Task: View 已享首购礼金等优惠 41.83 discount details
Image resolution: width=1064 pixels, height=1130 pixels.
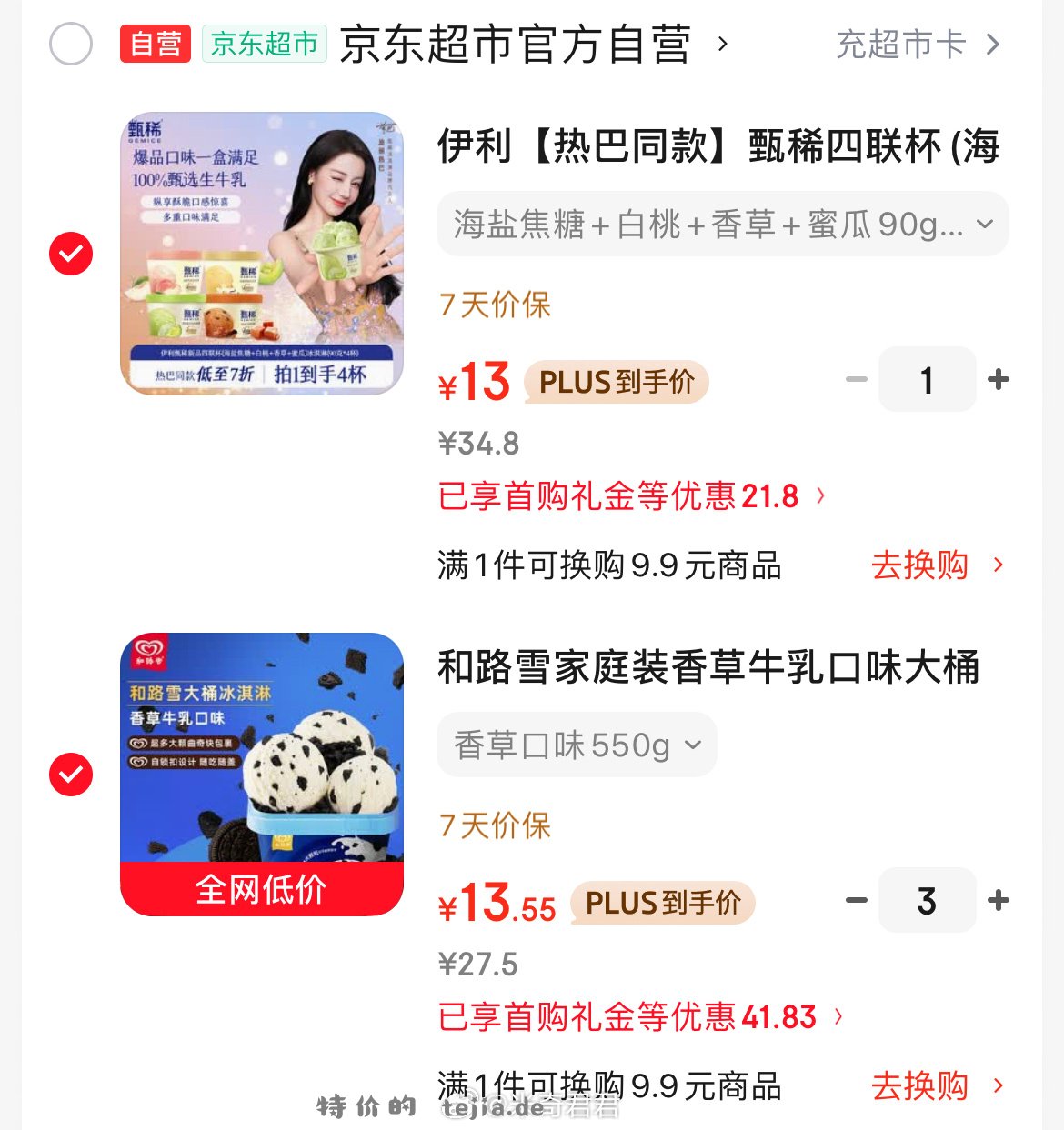Action: pos(641,1017)
